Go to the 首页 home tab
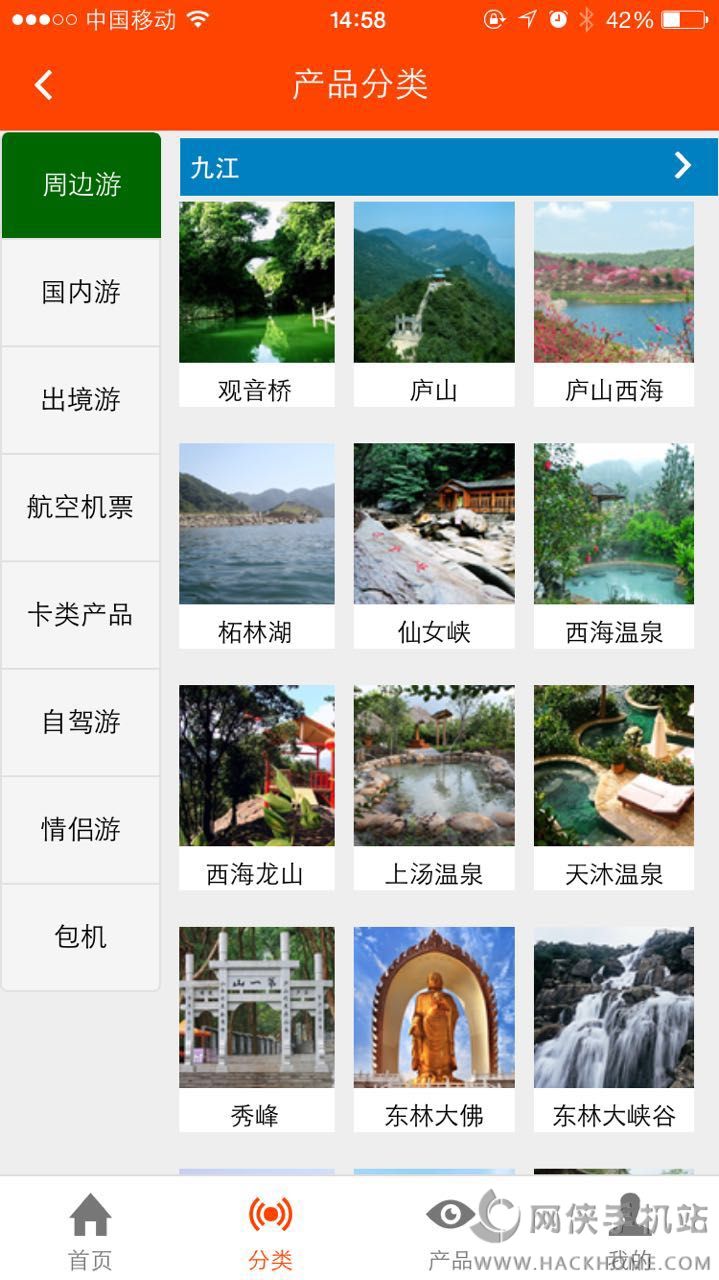 pyautogui.click(x=90, y=1232)
